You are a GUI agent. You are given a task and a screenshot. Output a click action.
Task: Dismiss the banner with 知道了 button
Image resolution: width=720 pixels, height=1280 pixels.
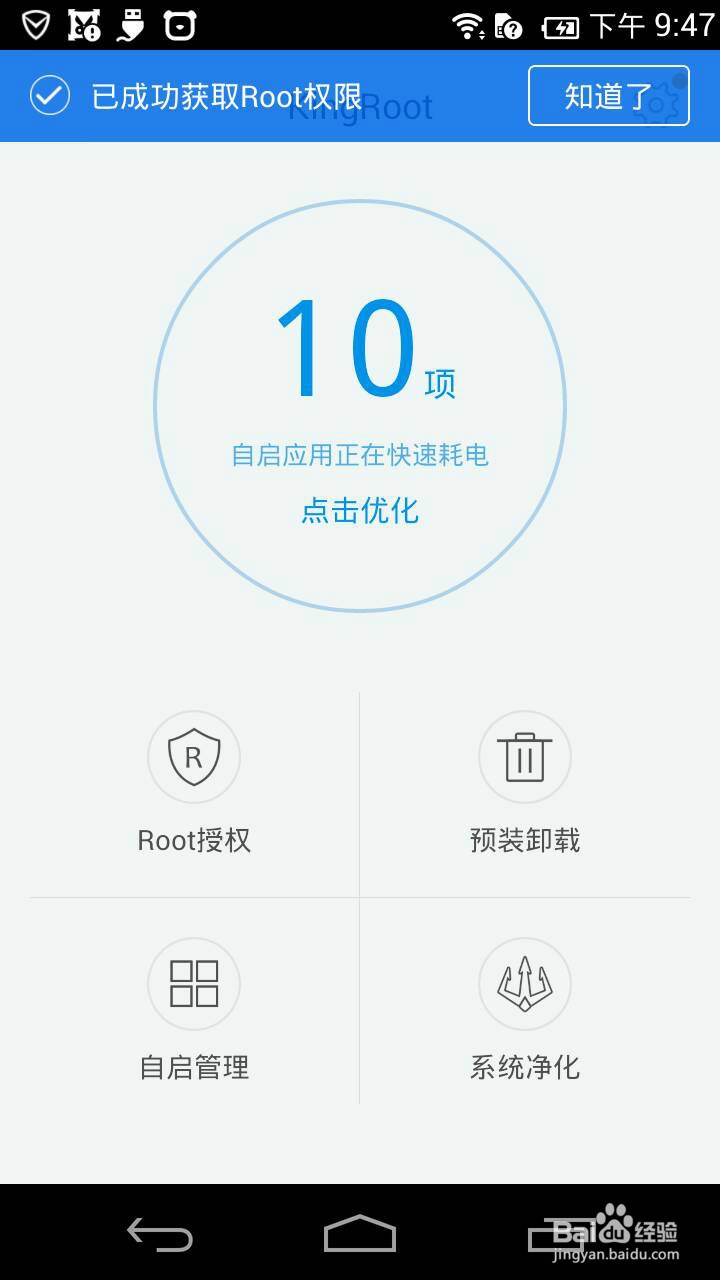click(x=608, y=96)
